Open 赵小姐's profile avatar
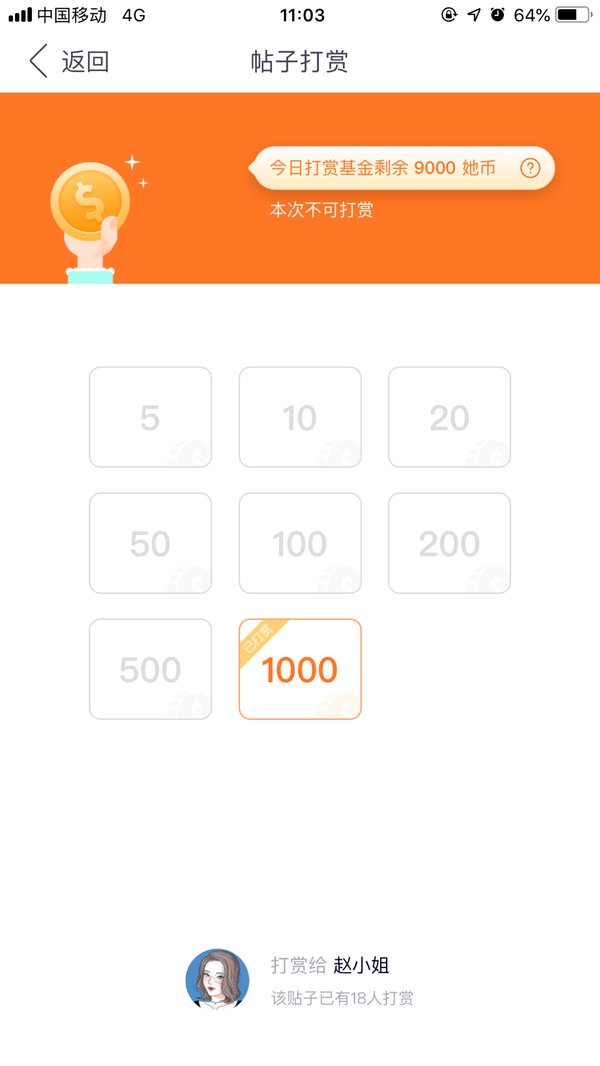600x1066 pixels. 217,980
